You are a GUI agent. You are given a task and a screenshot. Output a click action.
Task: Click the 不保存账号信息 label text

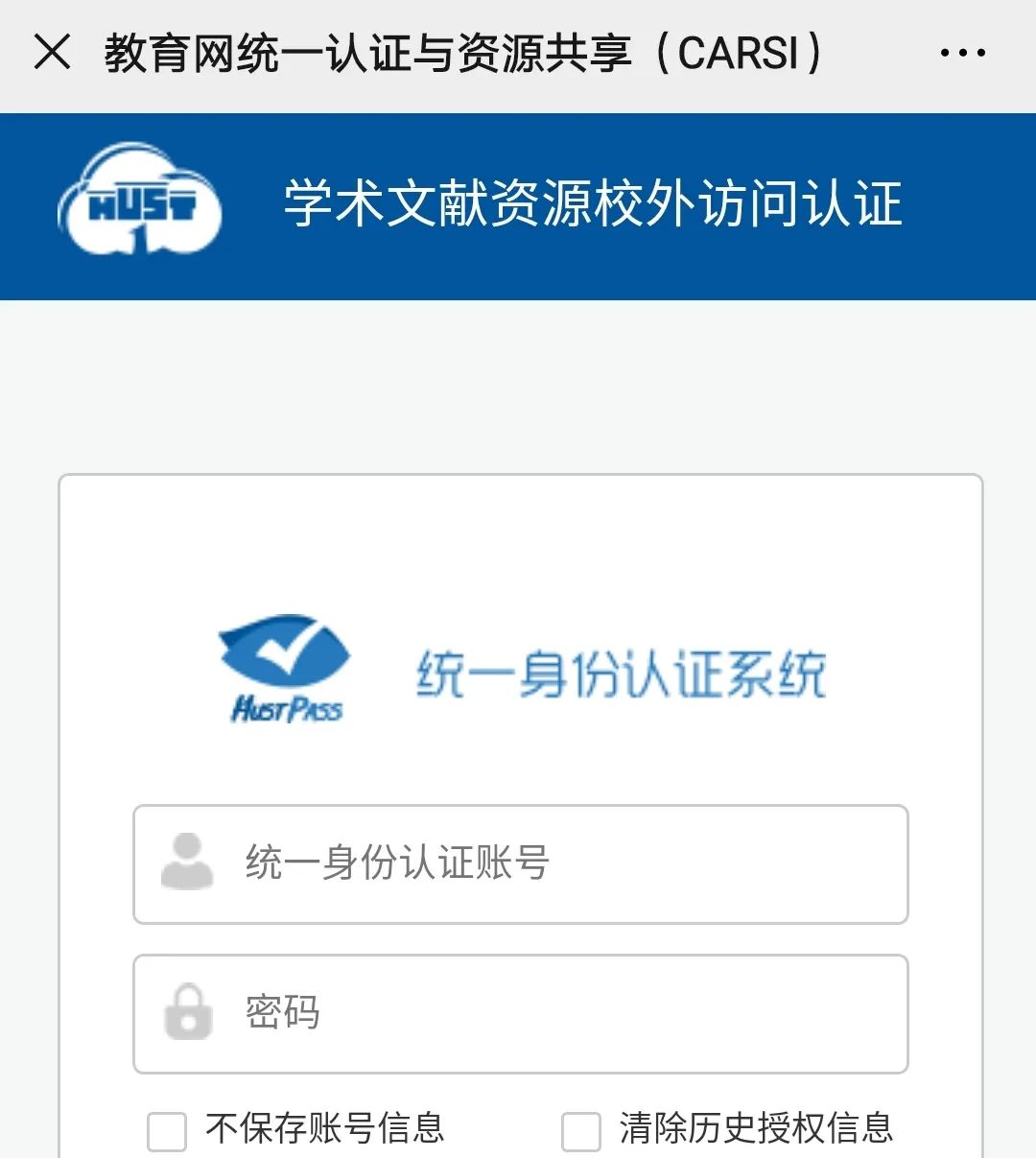[326, 1132]
